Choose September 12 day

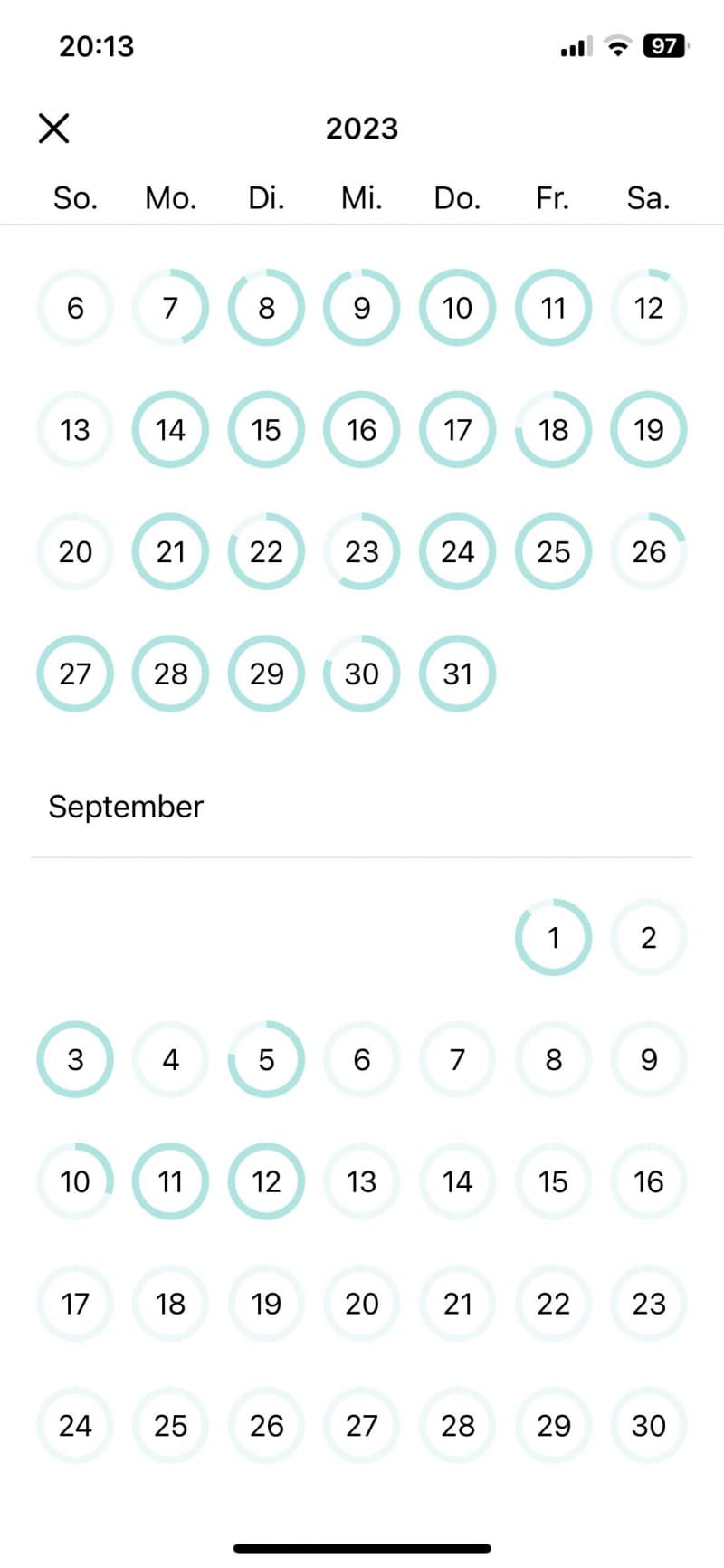pyautogui.click(x=266, y=1181)
